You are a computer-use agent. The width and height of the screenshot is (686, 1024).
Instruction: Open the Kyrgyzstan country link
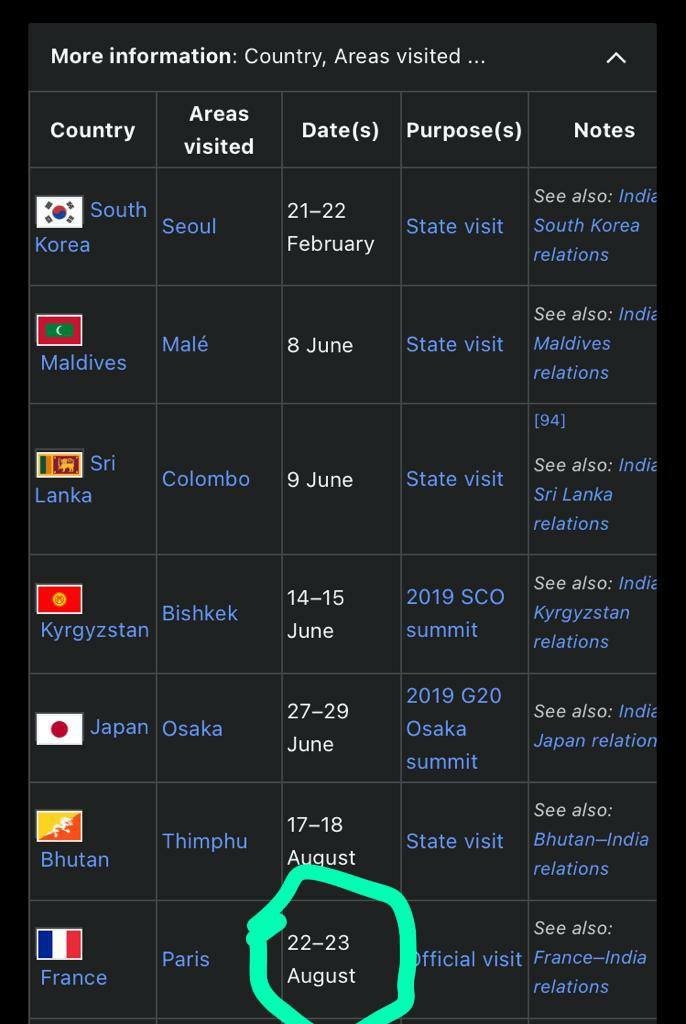(95, 630)
